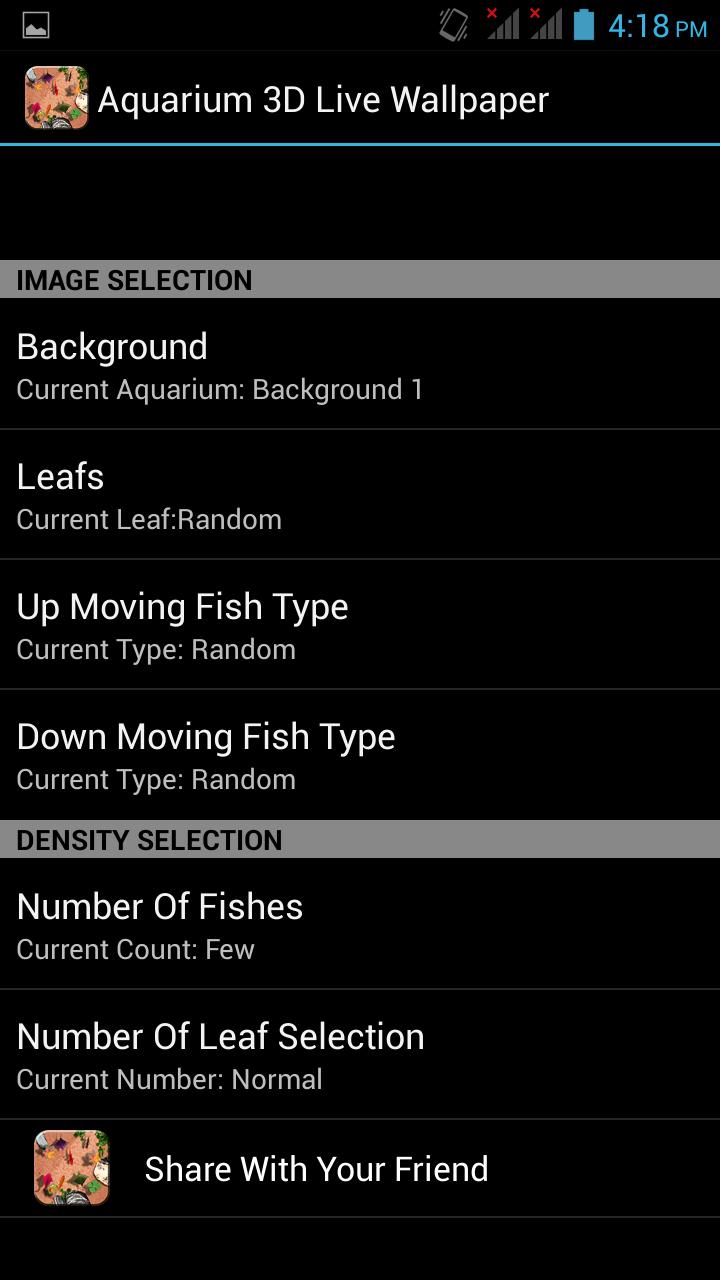Open the Up Moving Fish Type chooser
The image size is (720, 1280).
(360, 623)
